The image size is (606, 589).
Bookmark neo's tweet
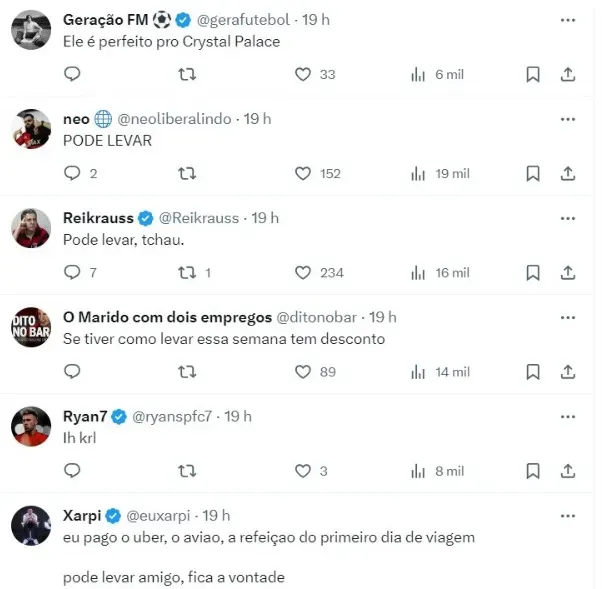(x=534, y=173)
